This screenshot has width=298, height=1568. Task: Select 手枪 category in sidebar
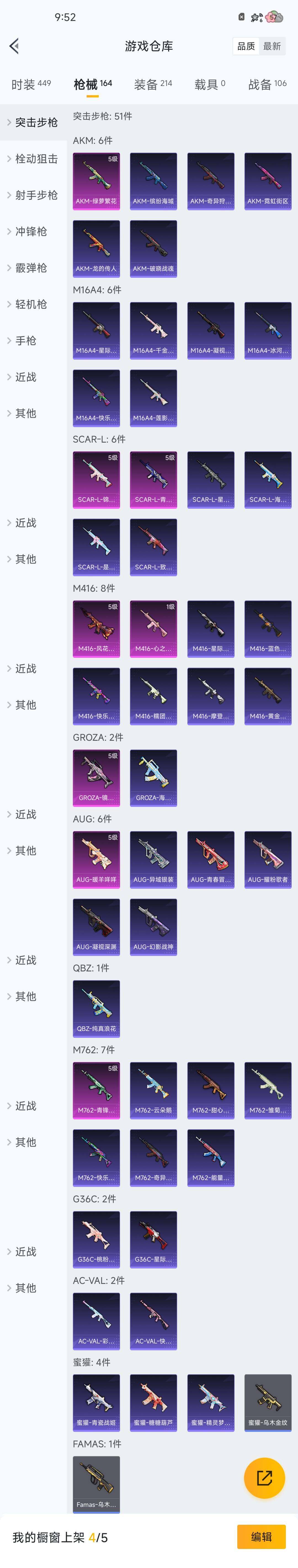pos(26,341)
